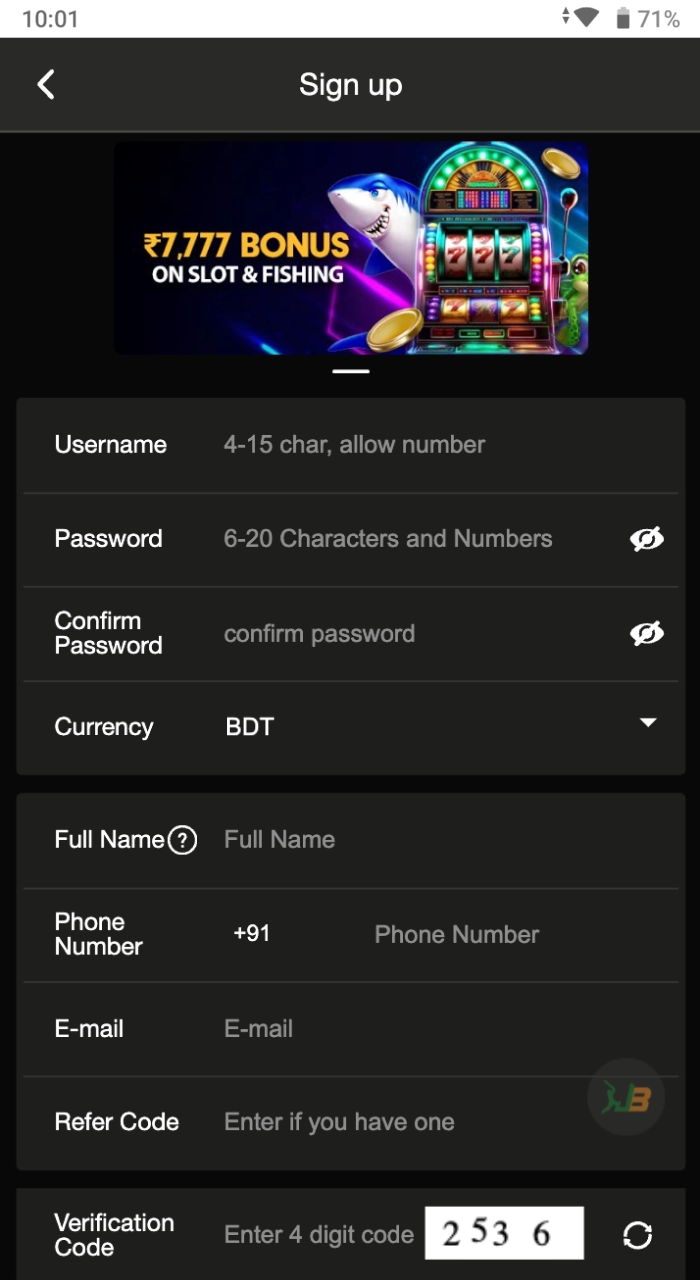Show the password characters
The image size is (700, 1280).
click(x=647, y=540)
